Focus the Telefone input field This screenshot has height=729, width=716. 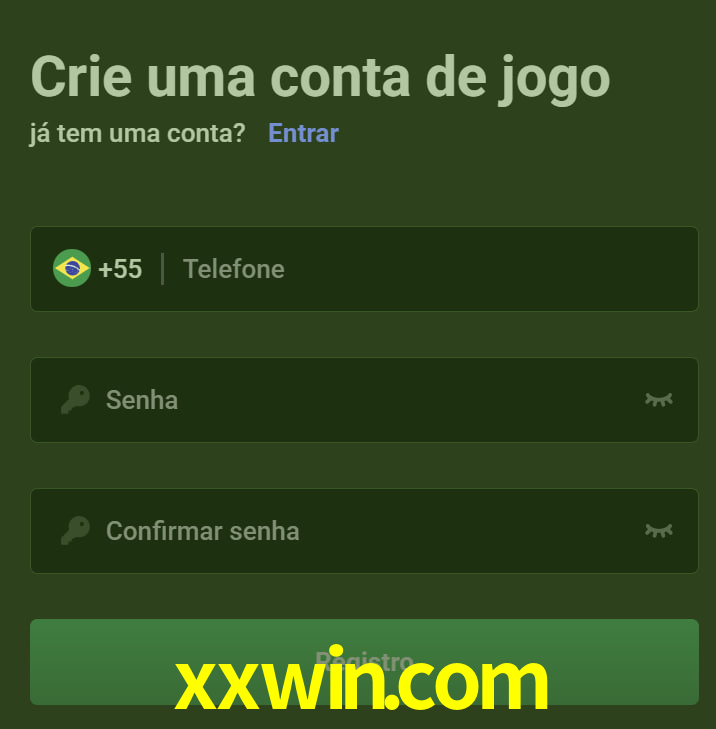click(x=430, y=269)
